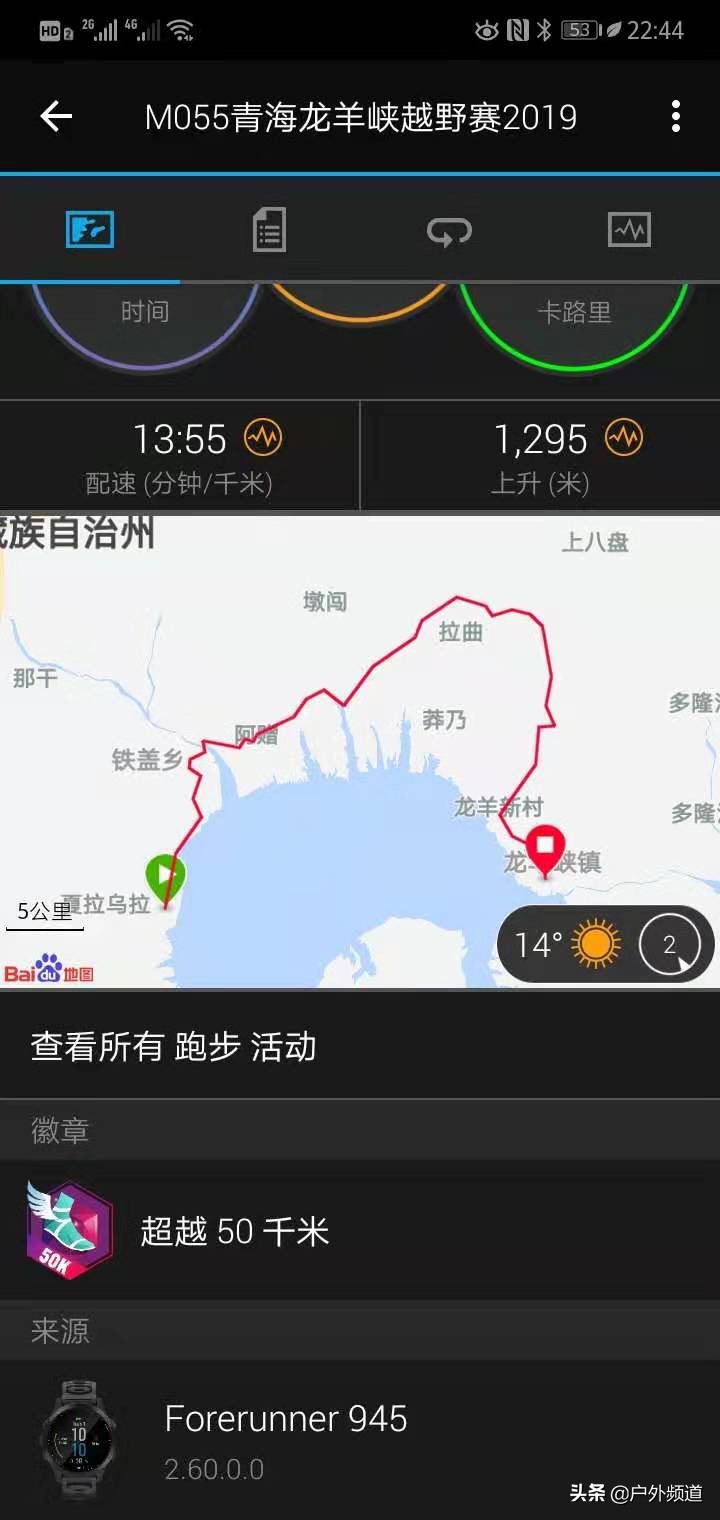Select the activity stats tab icon

click(90, 228)
